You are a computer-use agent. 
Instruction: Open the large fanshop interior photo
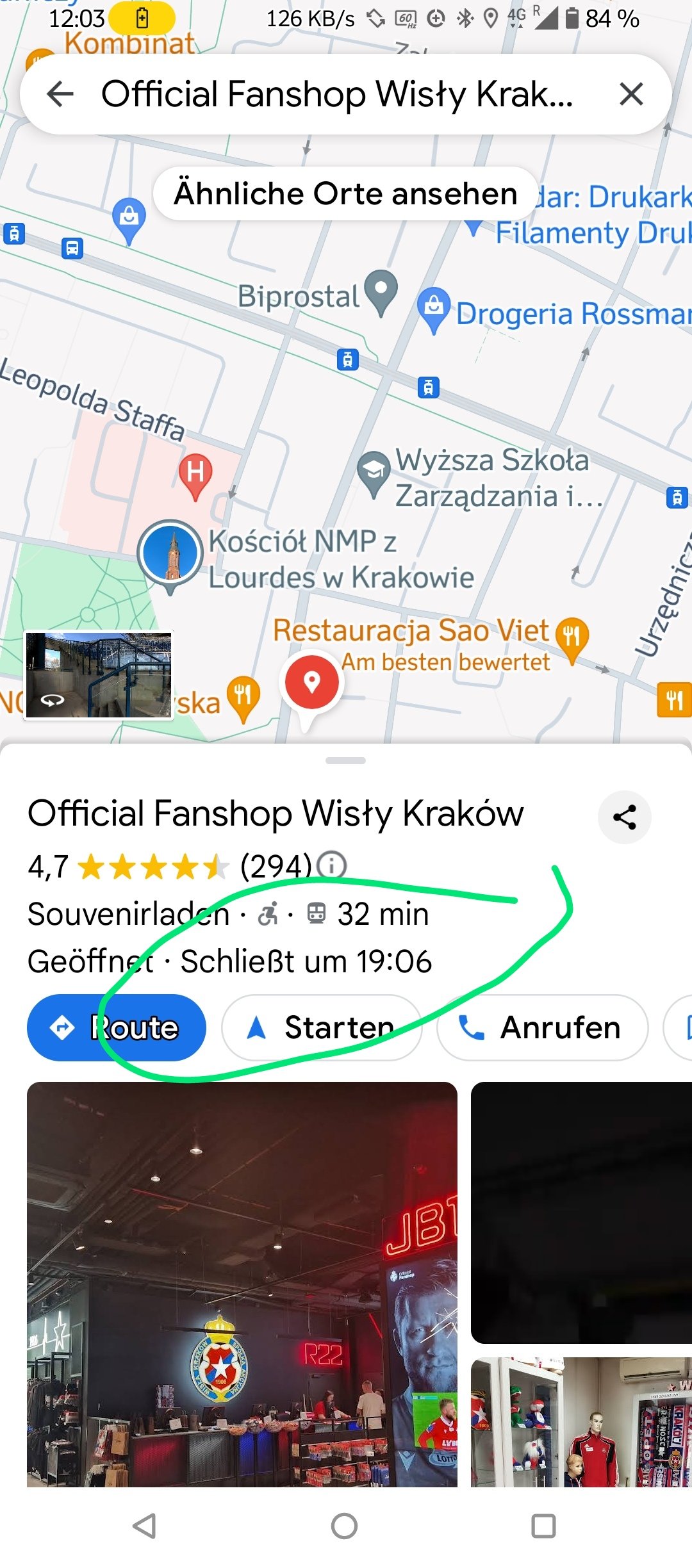click(x=242, y=1284)
